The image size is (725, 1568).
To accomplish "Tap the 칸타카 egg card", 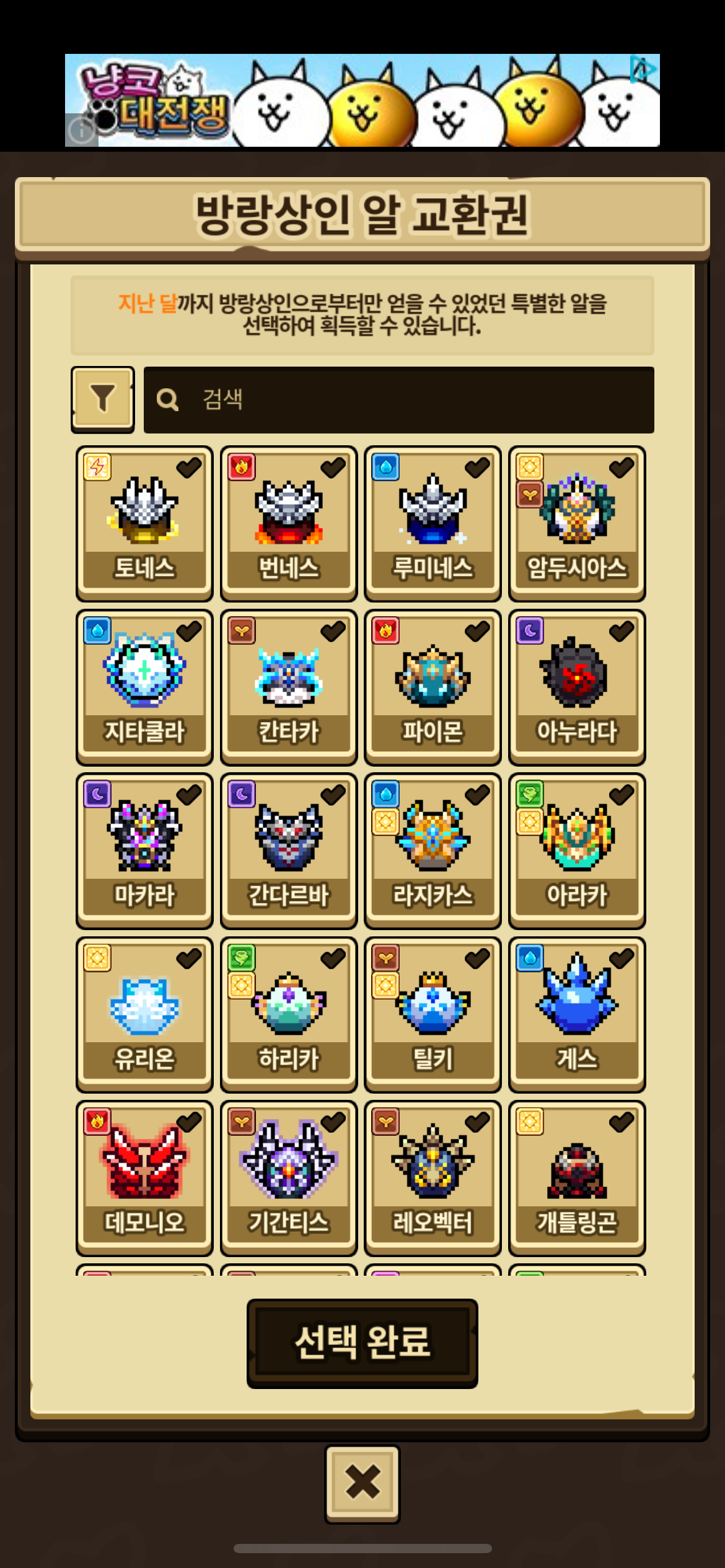I will tap(289, 686).
